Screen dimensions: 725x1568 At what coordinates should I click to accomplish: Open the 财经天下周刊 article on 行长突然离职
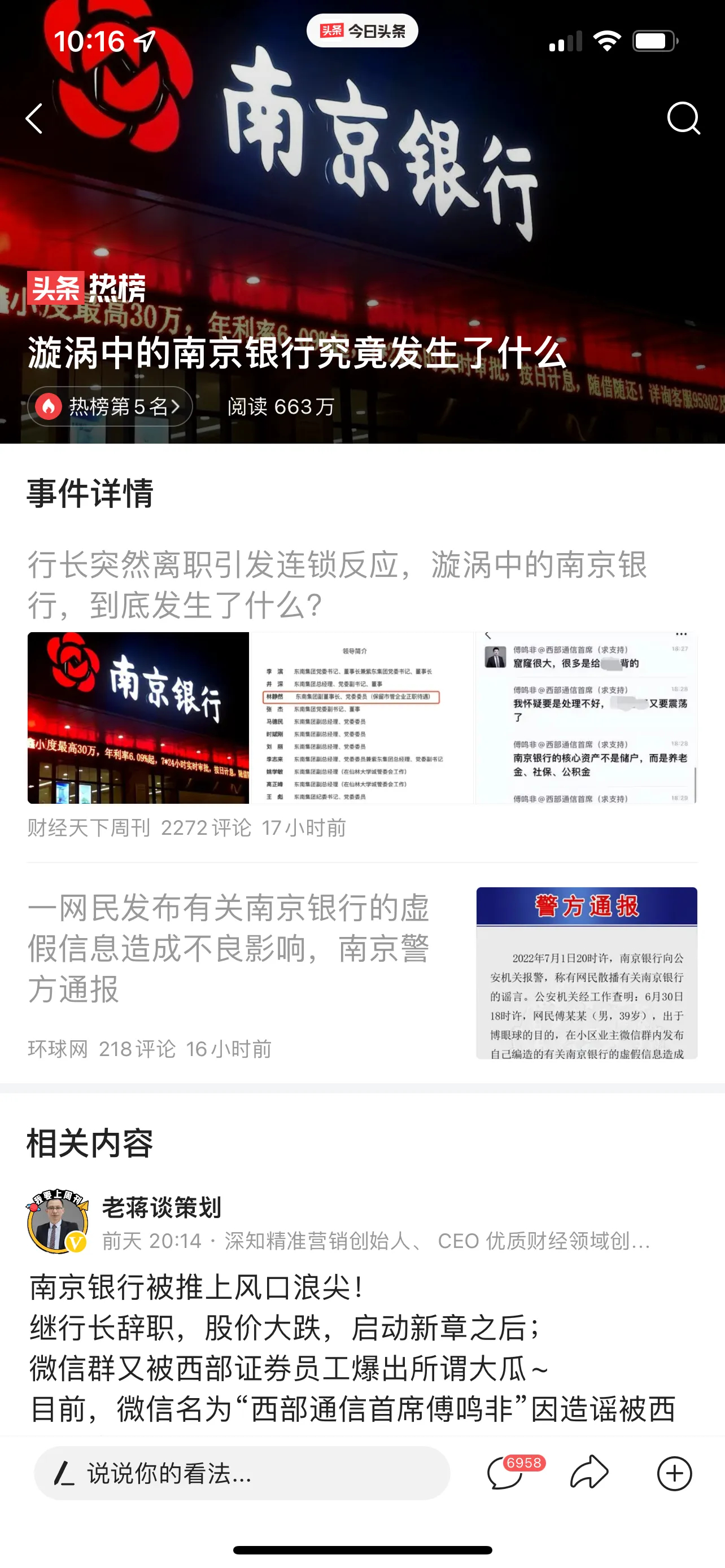[337, 584]
